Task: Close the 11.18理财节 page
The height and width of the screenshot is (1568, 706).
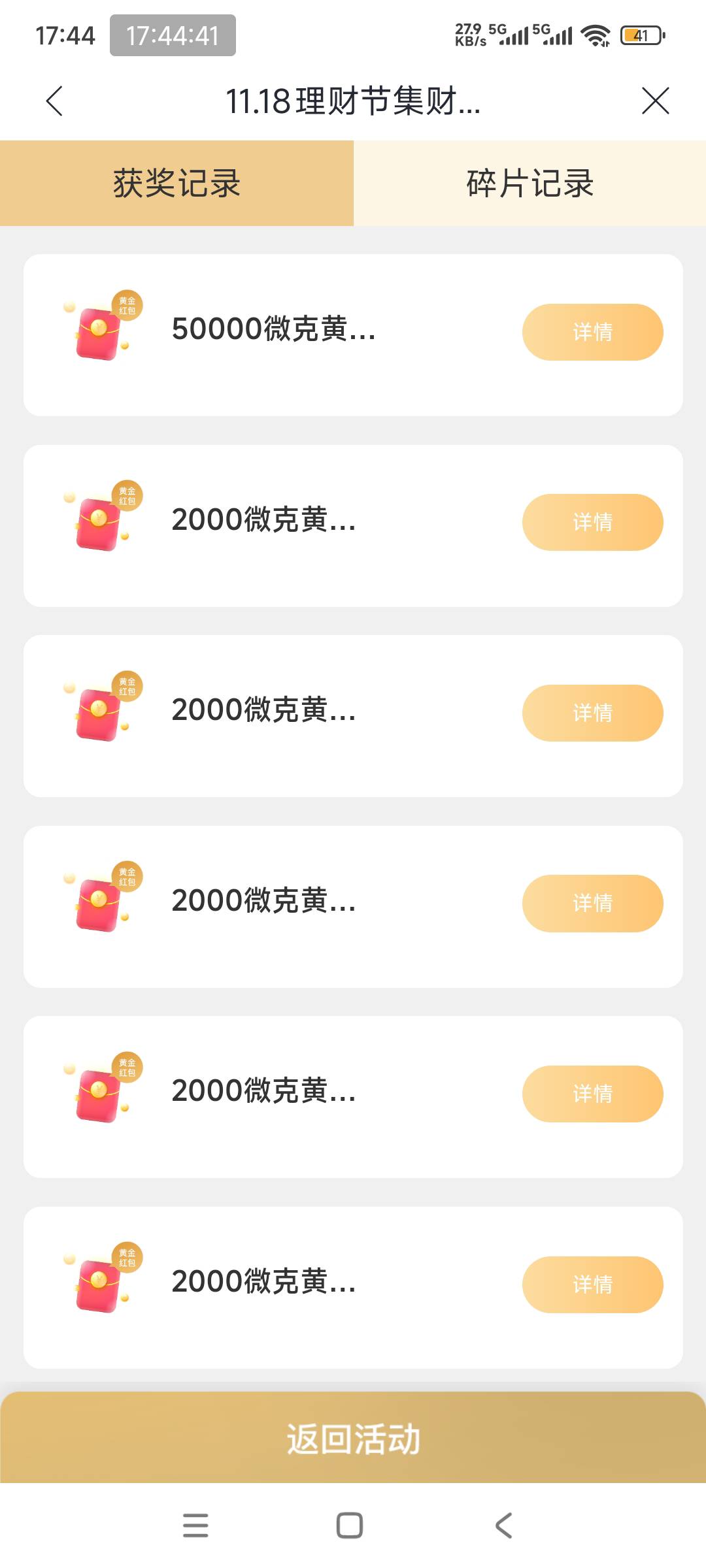Action: point(655,101)
